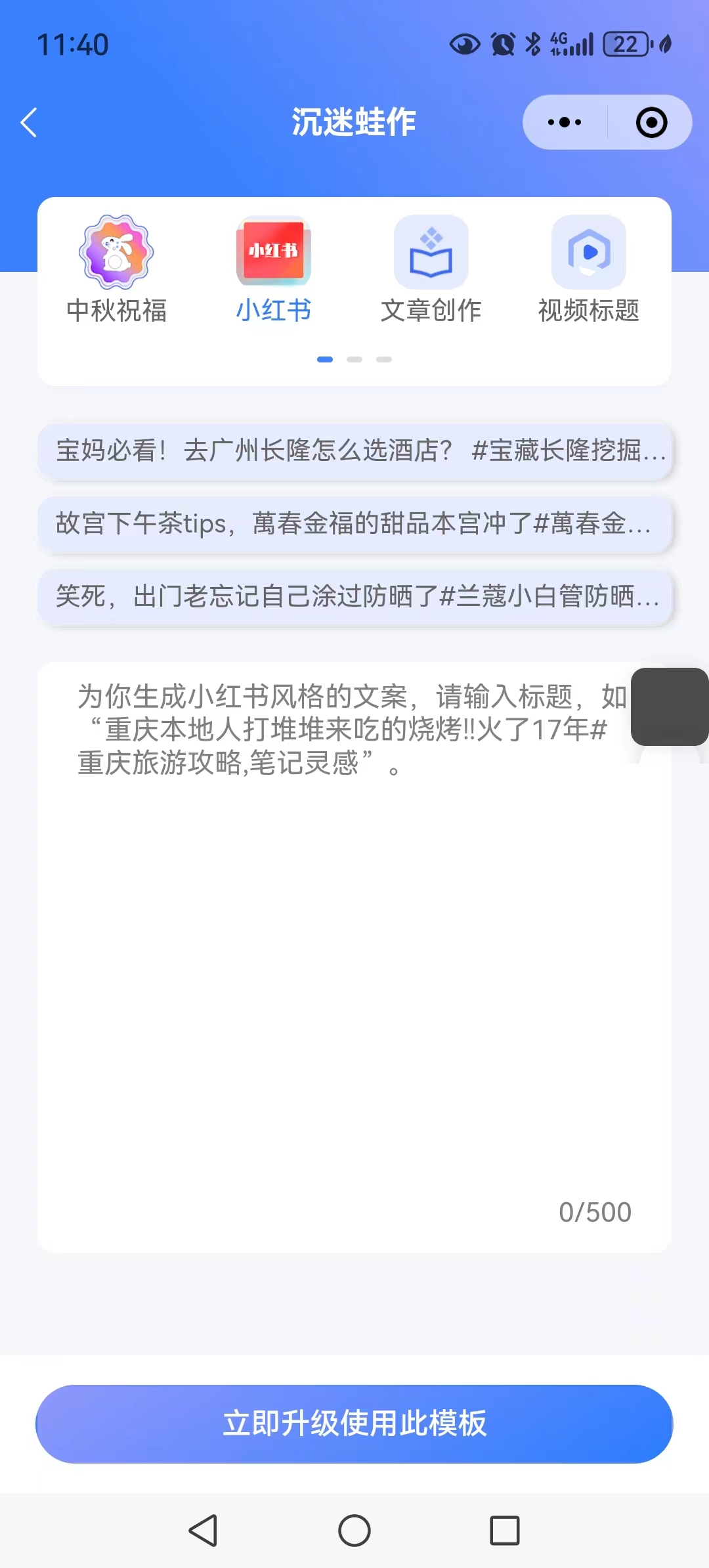The width and height of the screenshot is (709, 1568).
Task: Select the 中秋祝福 template
Action: coord(116,270)
